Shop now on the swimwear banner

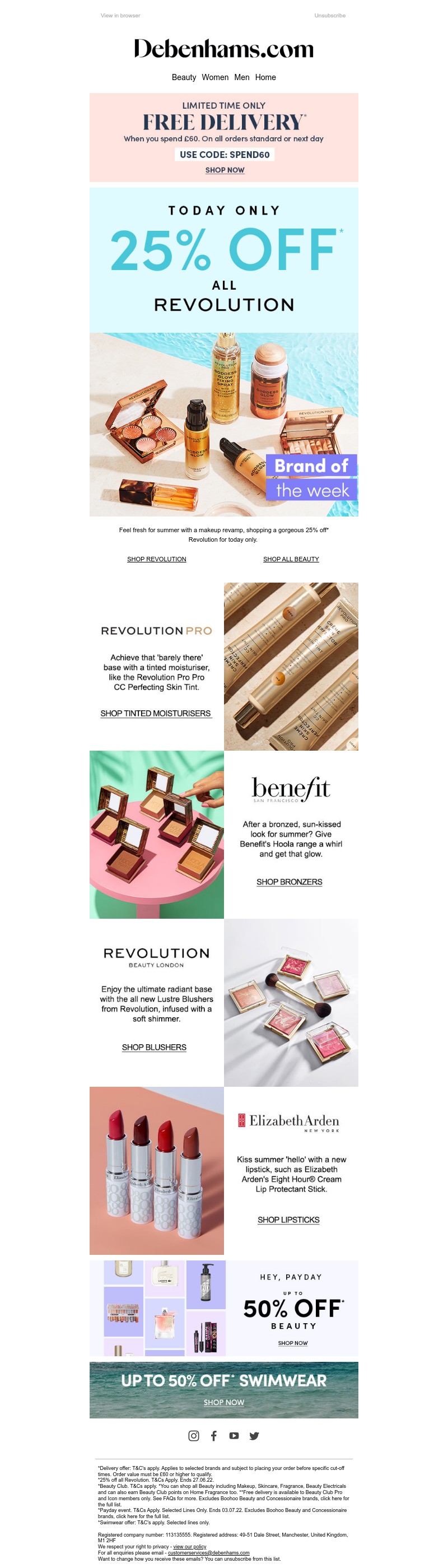tap(223, 1402)
